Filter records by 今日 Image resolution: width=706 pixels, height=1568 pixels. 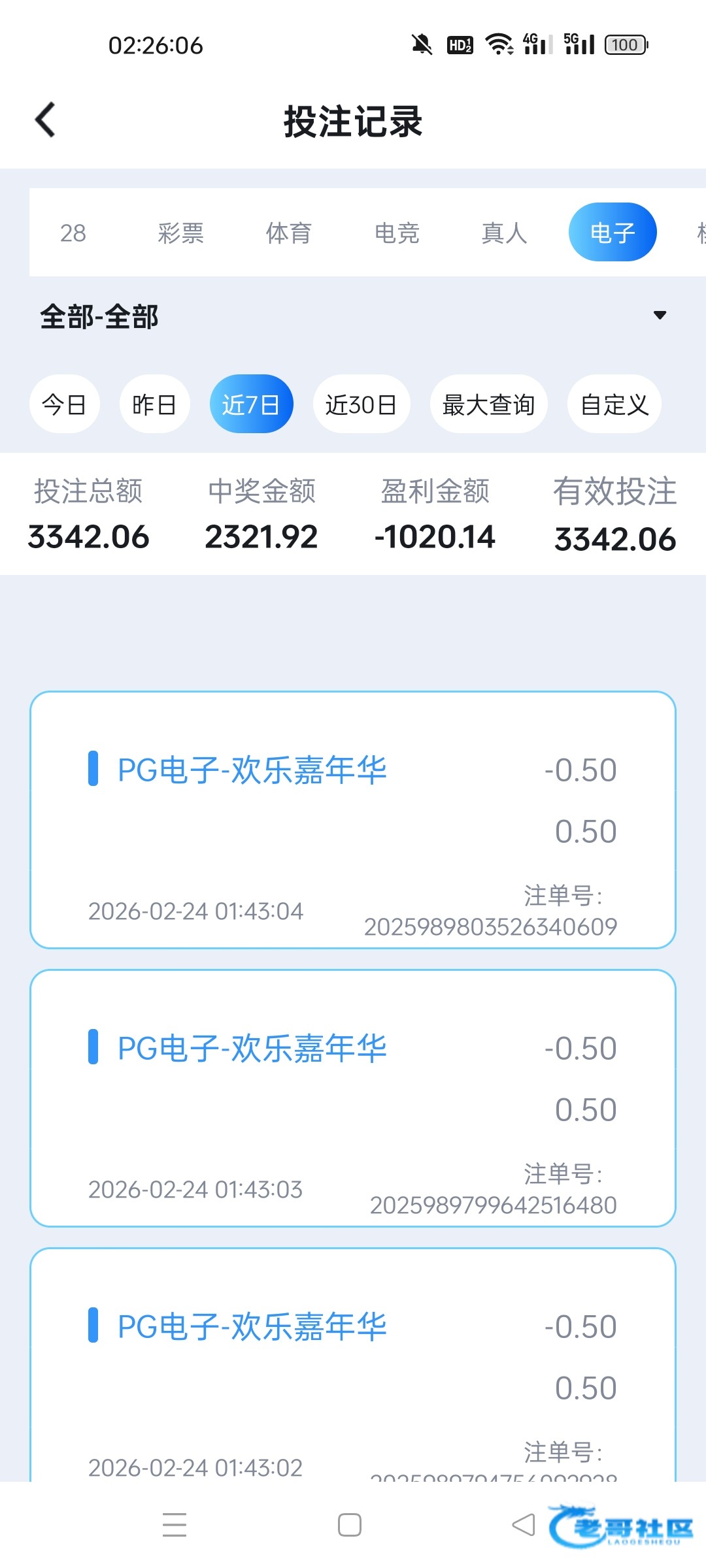click(64, 404)
